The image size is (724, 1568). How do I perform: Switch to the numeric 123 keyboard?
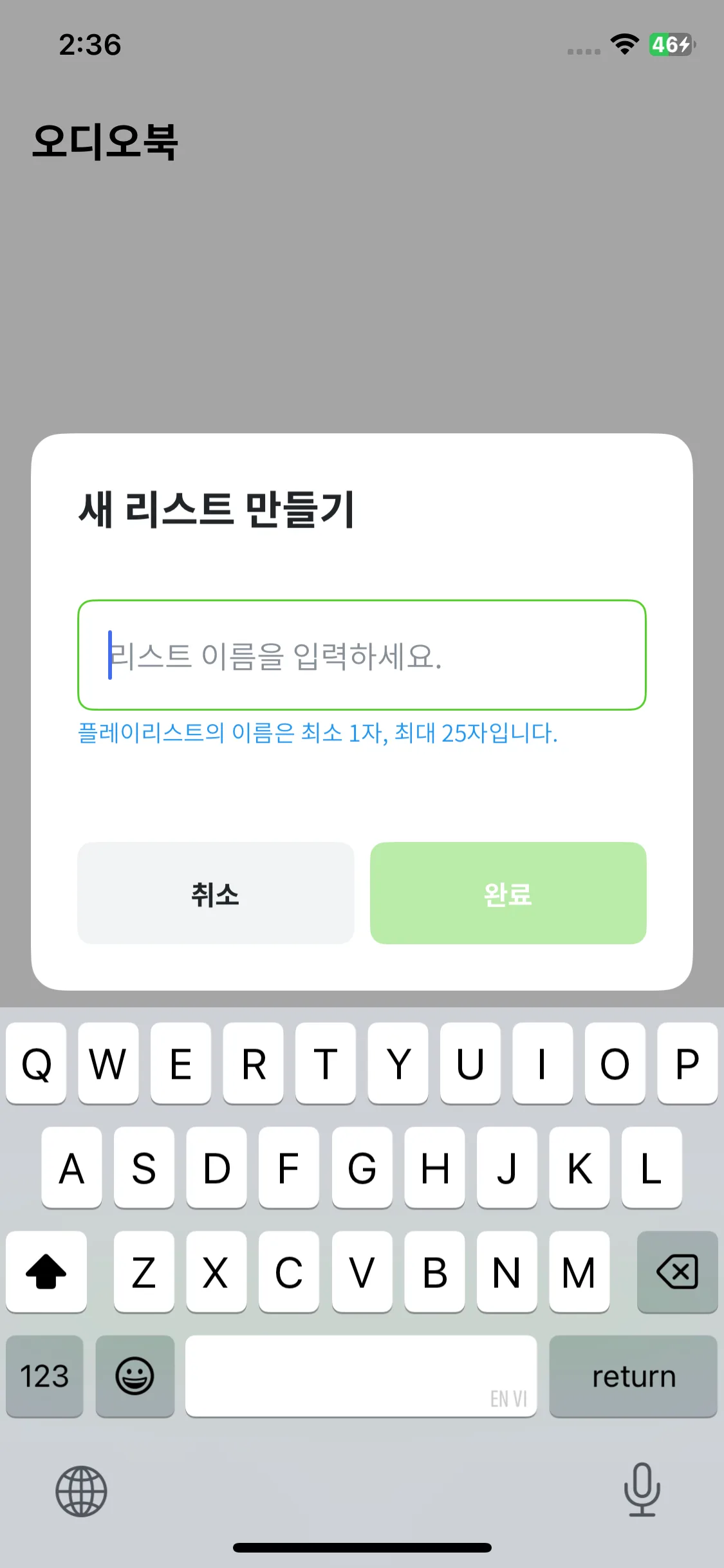pyautogui.click(x=44, y=1377)
